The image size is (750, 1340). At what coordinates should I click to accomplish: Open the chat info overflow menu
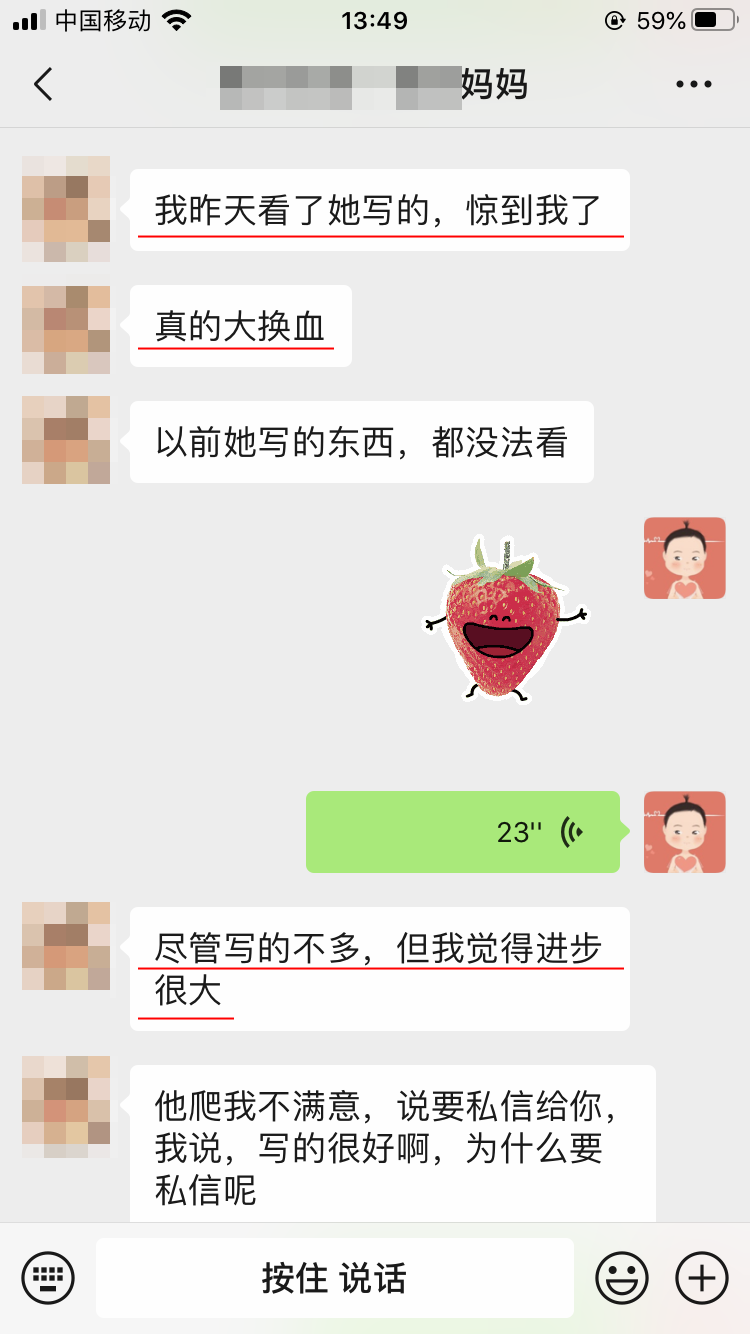pos(693,85)
